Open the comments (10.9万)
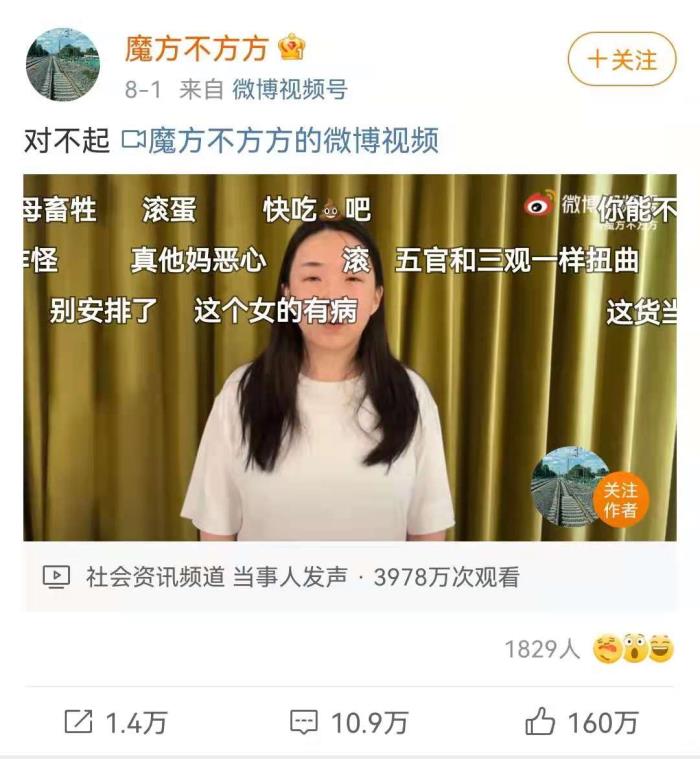Viewport: 700px width, 759px height. point(349,722)
